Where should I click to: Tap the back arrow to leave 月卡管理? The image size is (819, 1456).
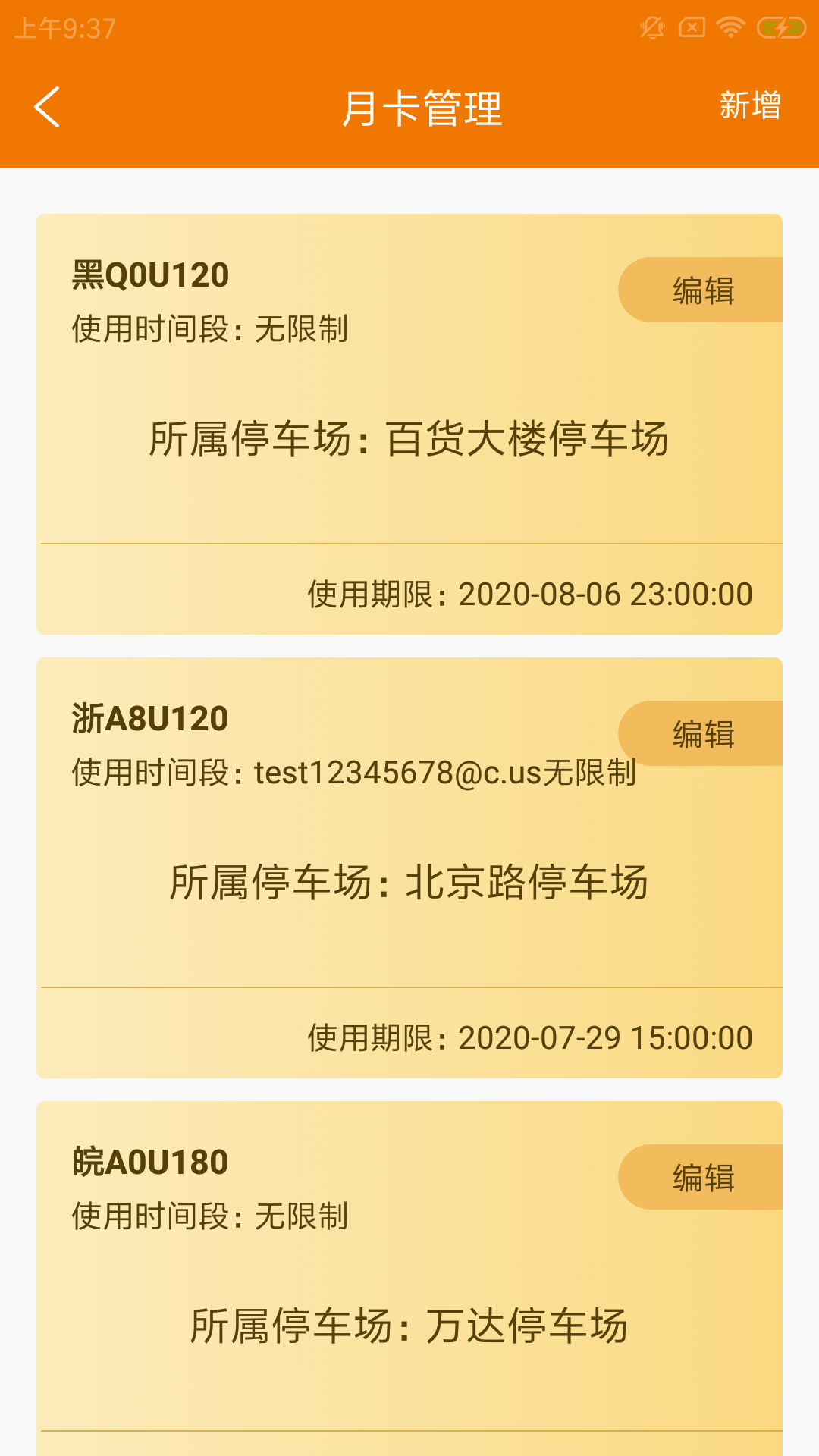(48, 106)
